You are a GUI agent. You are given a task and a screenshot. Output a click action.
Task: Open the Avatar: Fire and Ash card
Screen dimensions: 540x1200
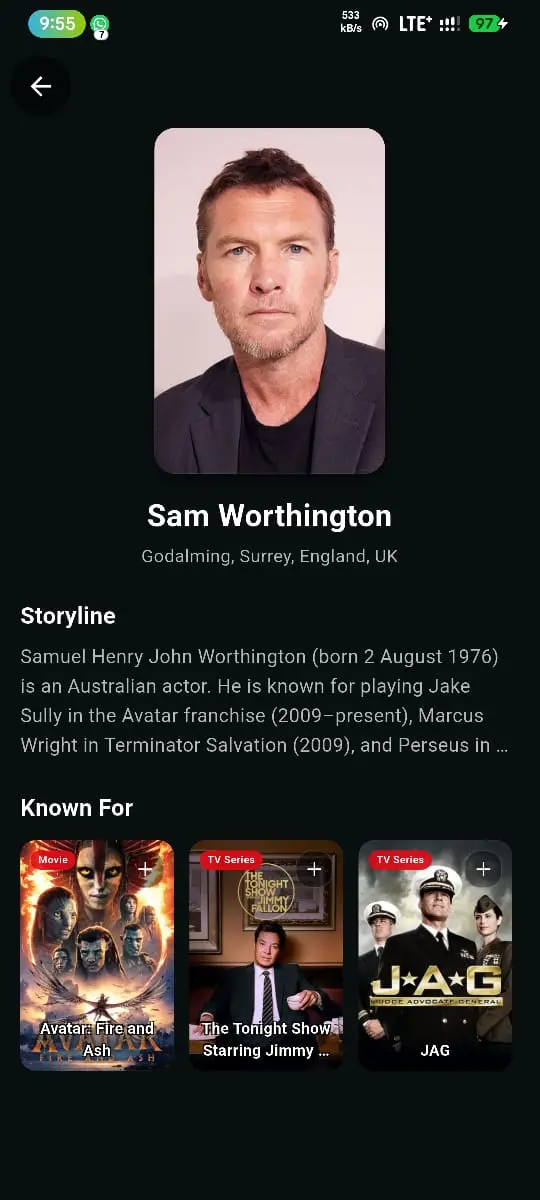coord(97,955)
